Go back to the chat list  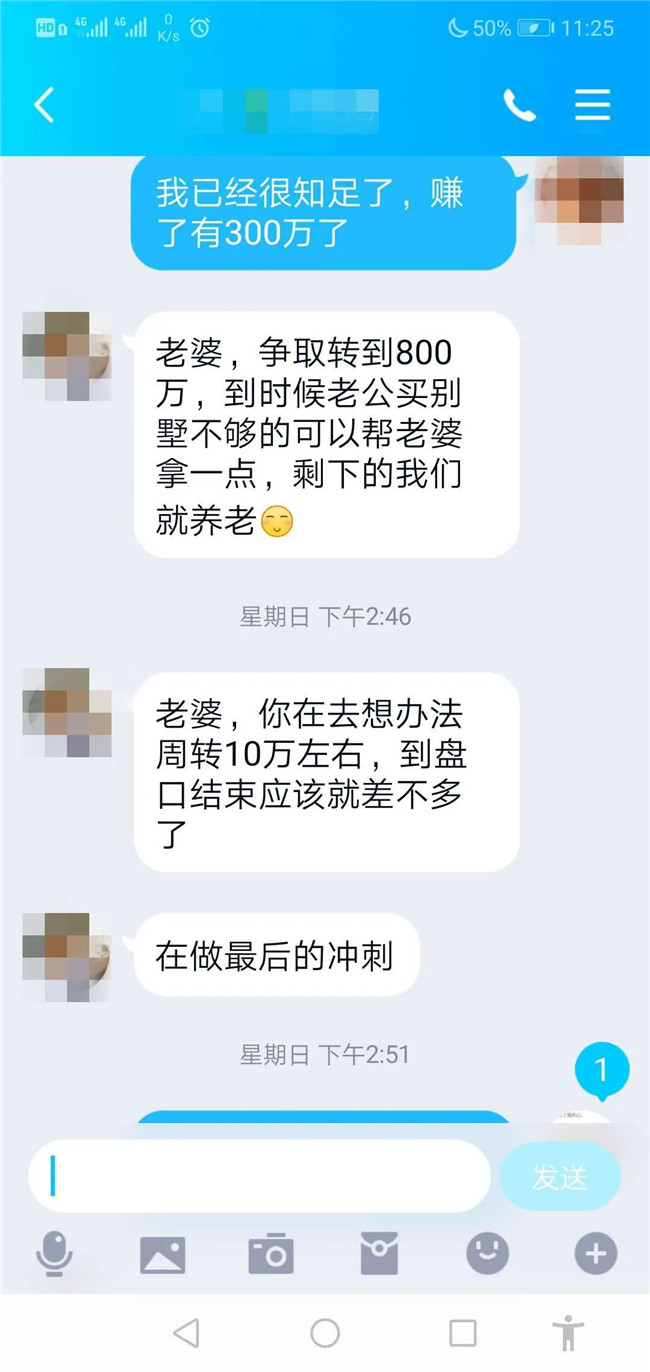coord(44,105)
